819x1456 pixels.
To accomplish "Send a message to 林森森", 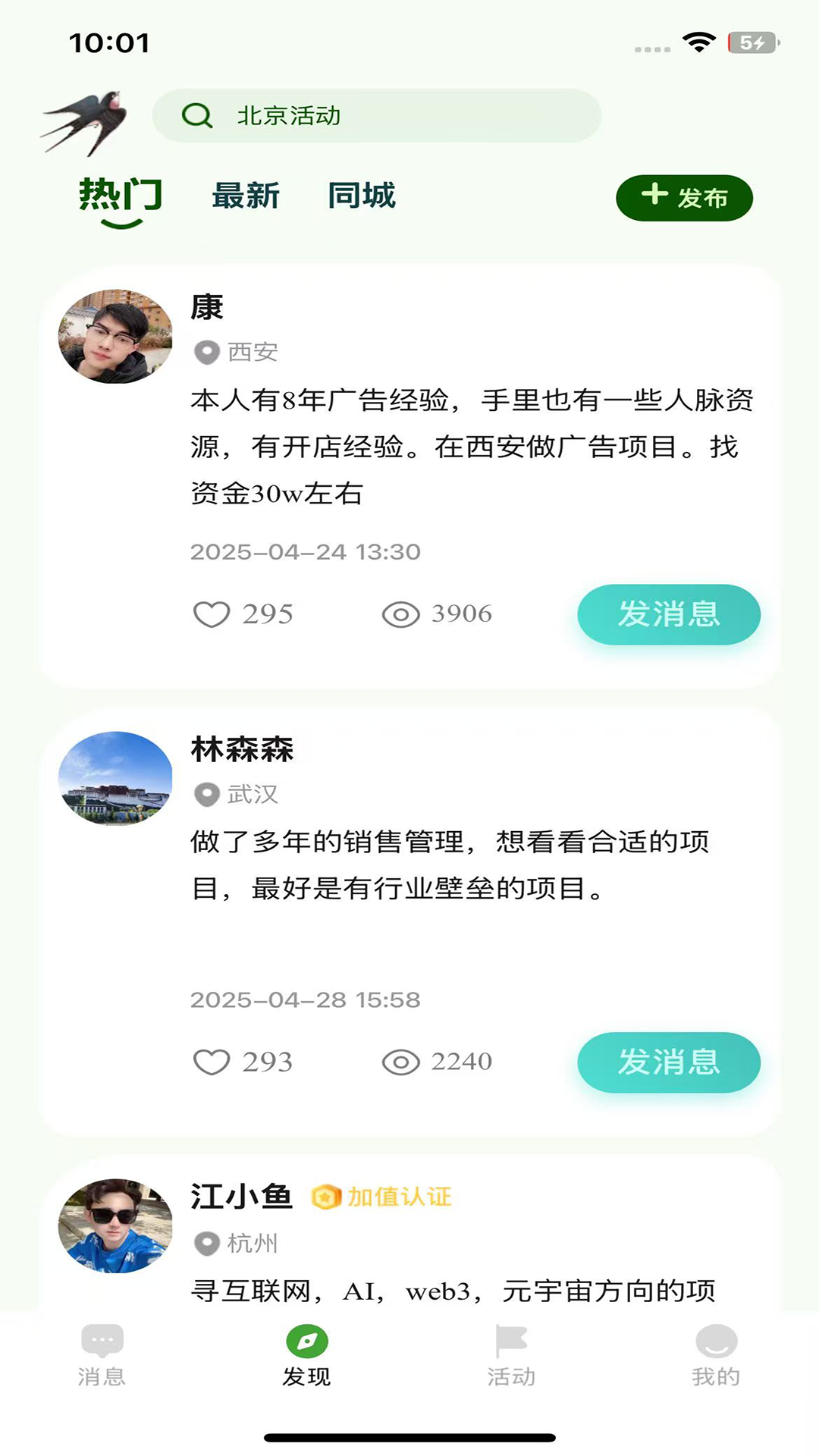I will (669, 1062).
